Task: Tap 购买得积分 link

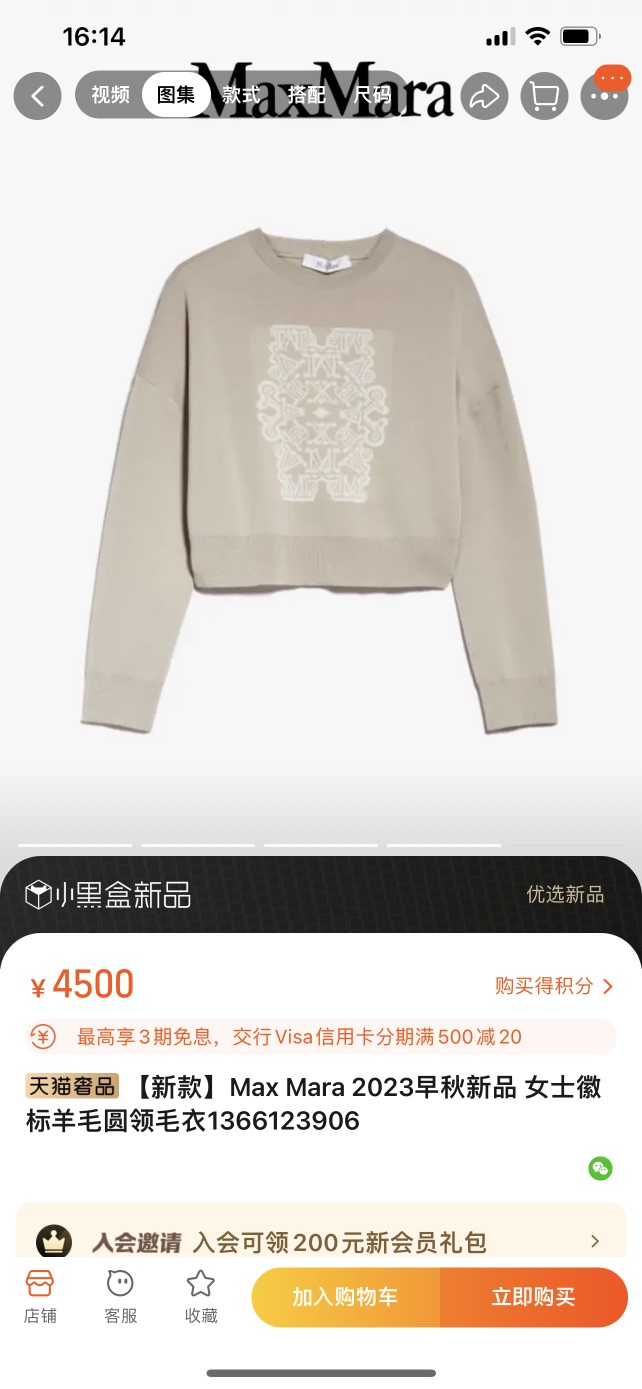Action: point(554,986)
